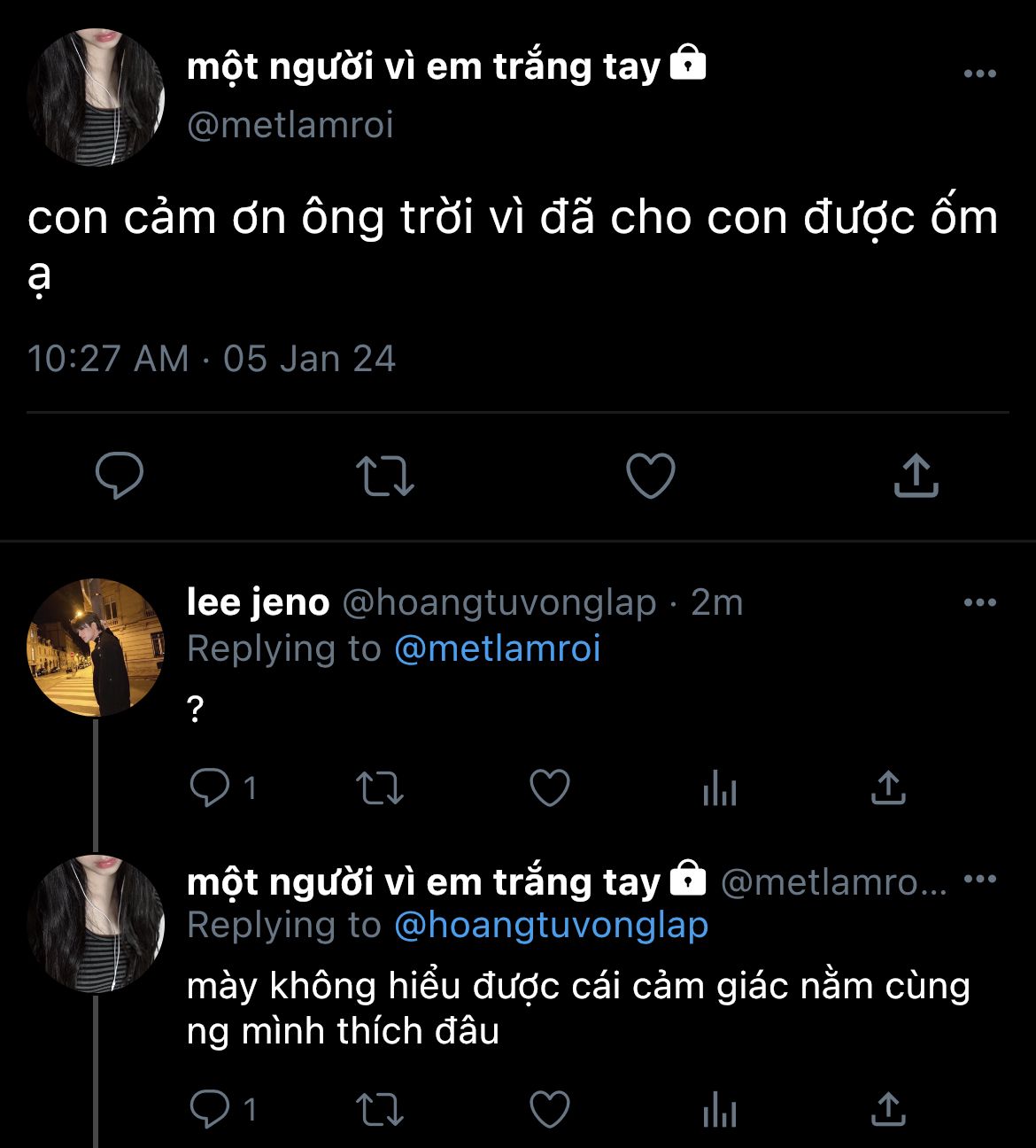Like the main tweet by @metlamroi
The width and height of the screenshot is (1036, 1148).
(651, 476)
